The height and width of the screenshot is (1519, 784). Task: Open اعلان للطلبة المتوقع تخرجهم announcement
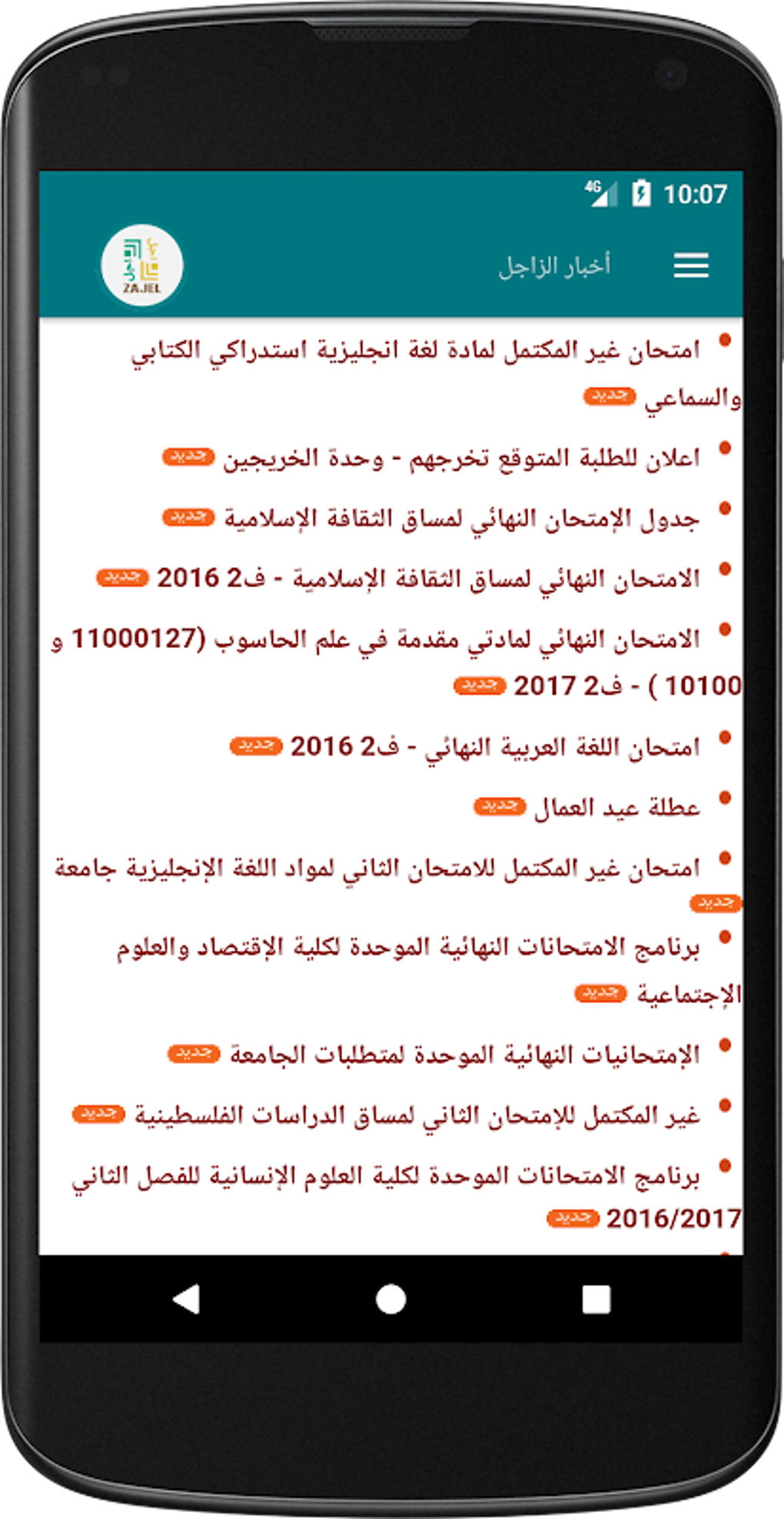(x=461, y=459)
